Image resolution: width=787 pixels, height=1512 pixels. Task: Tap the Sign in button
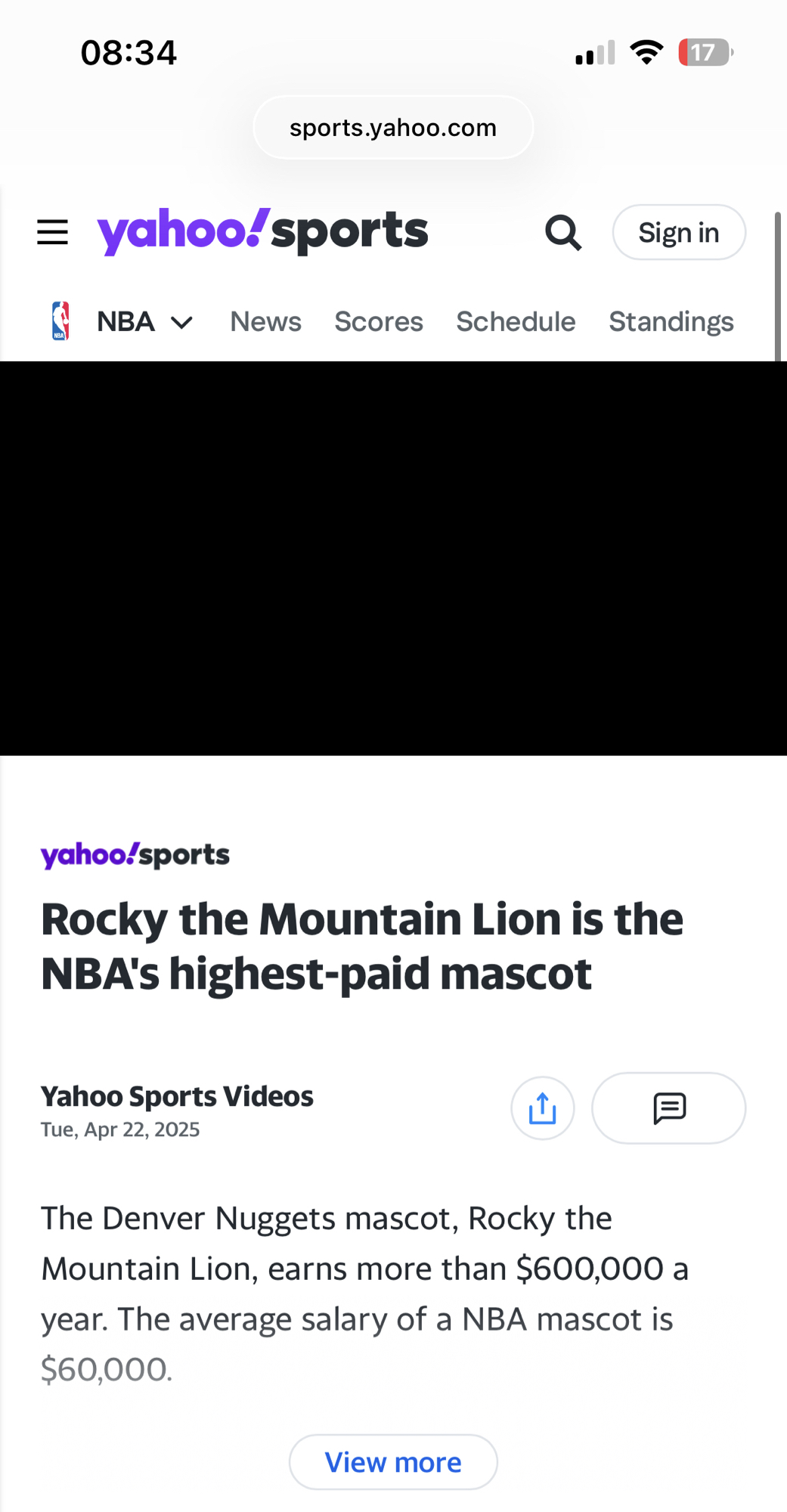(x=678, y=232)
